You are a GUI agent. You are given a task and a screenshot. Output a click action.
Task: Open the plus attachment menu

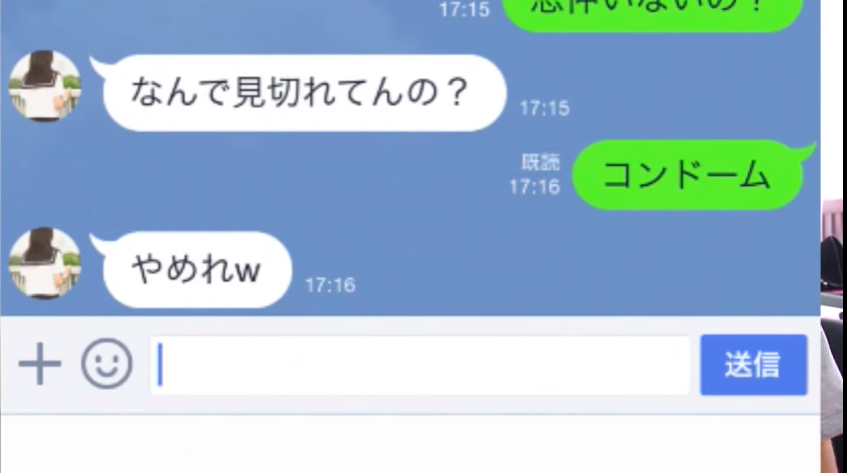(40, 365)
